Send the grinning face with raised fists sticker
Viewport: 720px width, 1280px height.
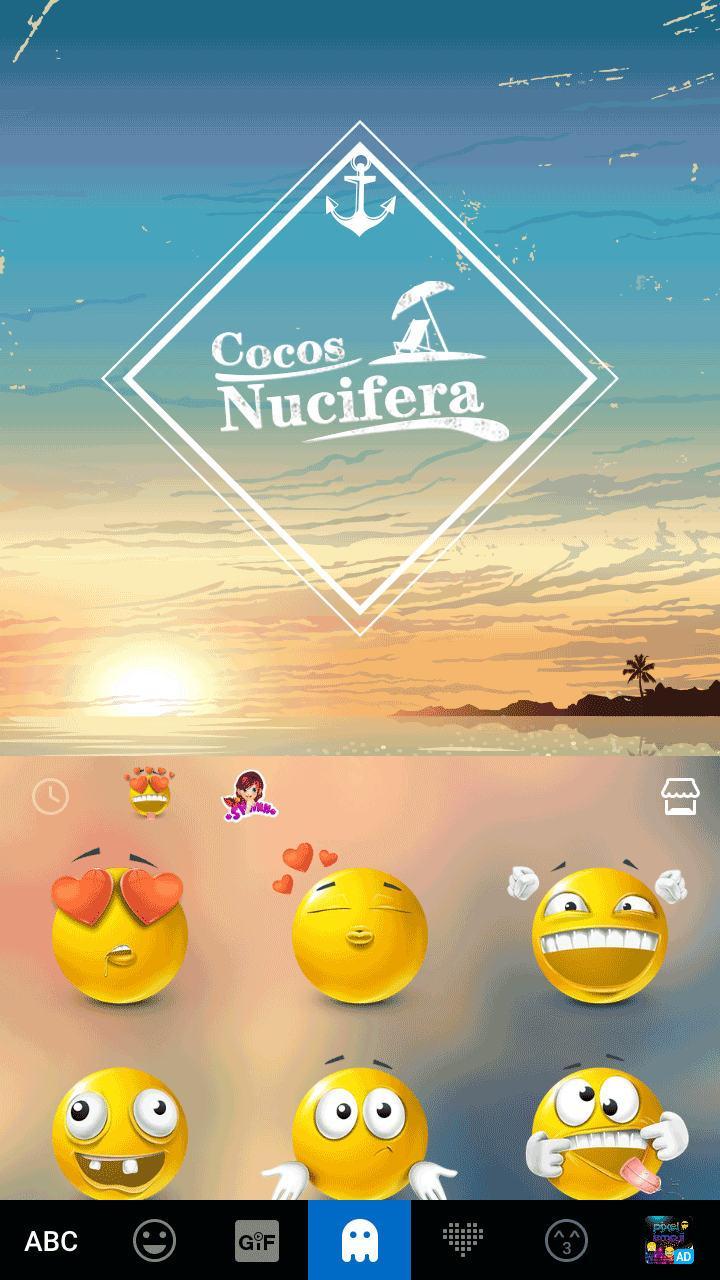(600, 932)
